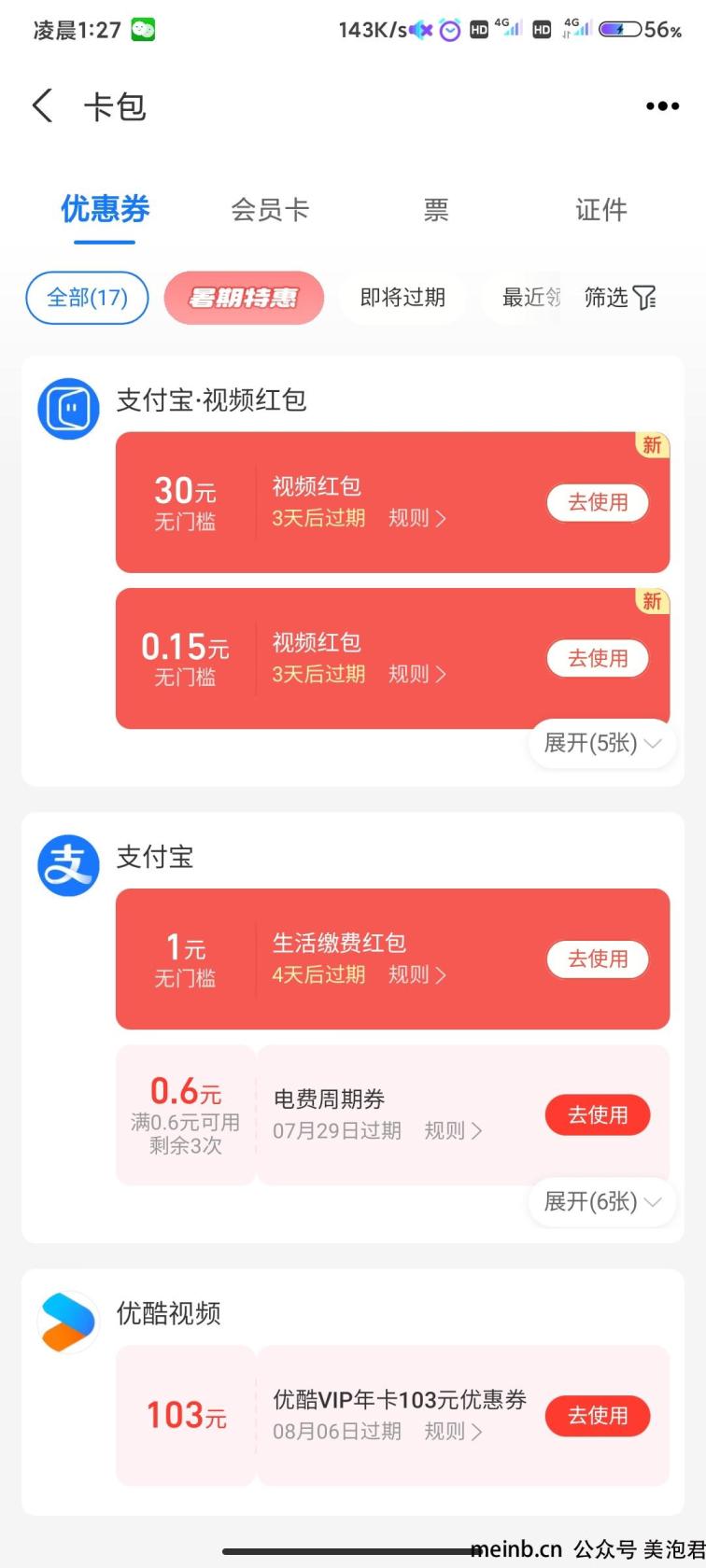The image size is (706, 1568).
Task: Open the three-dot overflow menu
Action: point(663,106)
